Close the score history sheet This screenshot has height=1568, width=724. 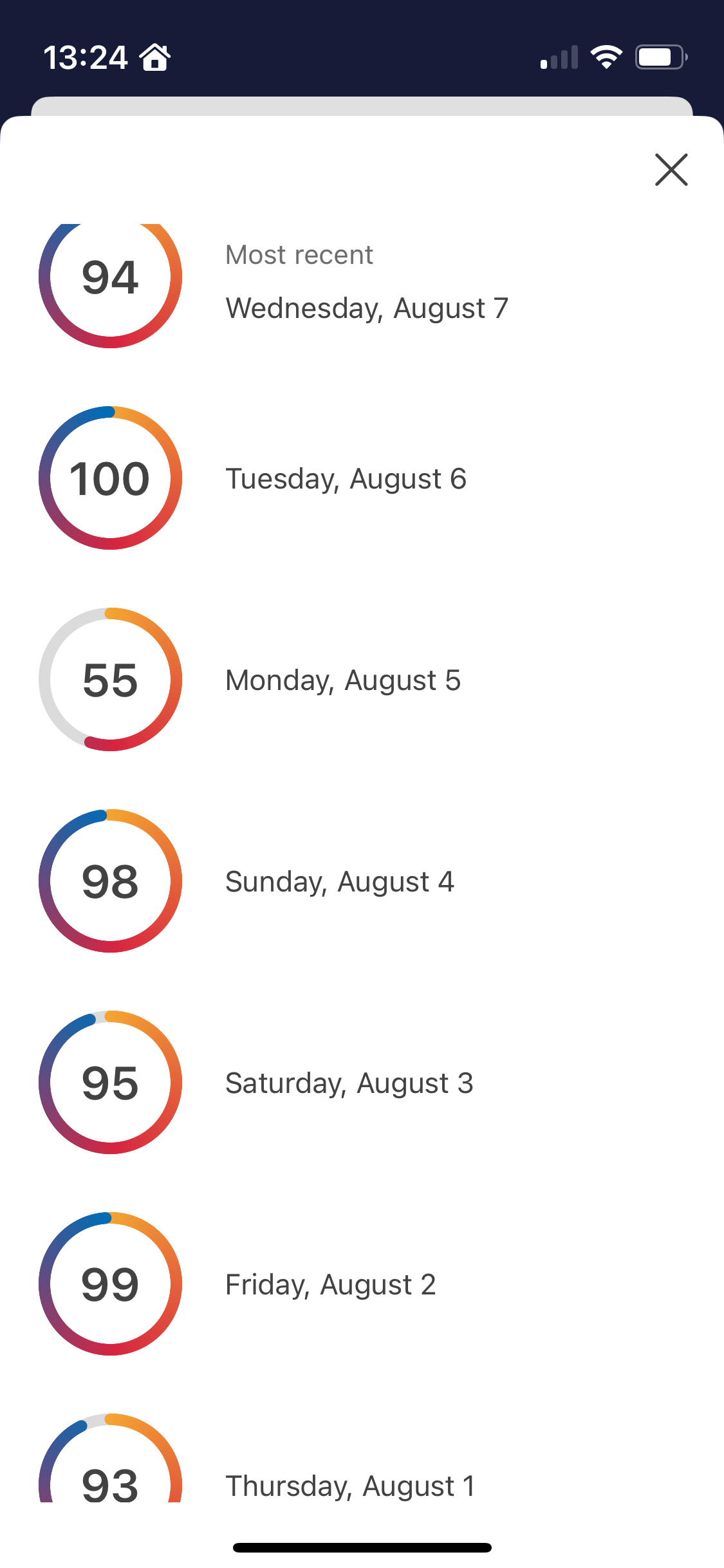(x=671, y=170)
